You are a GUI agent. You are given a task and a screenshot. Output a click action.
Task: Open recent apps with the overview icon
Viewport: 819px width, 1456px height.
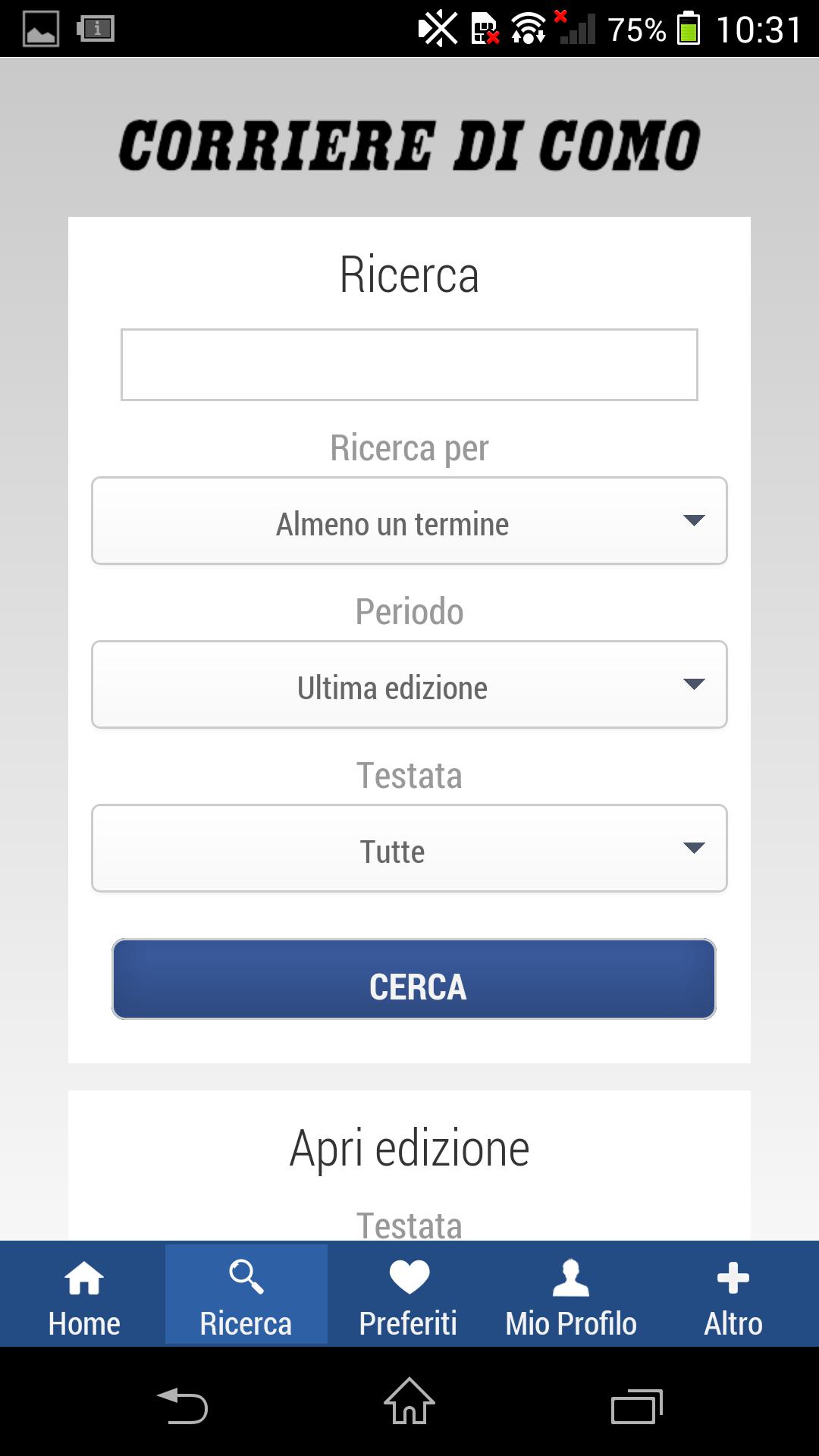coord(634,1404)
